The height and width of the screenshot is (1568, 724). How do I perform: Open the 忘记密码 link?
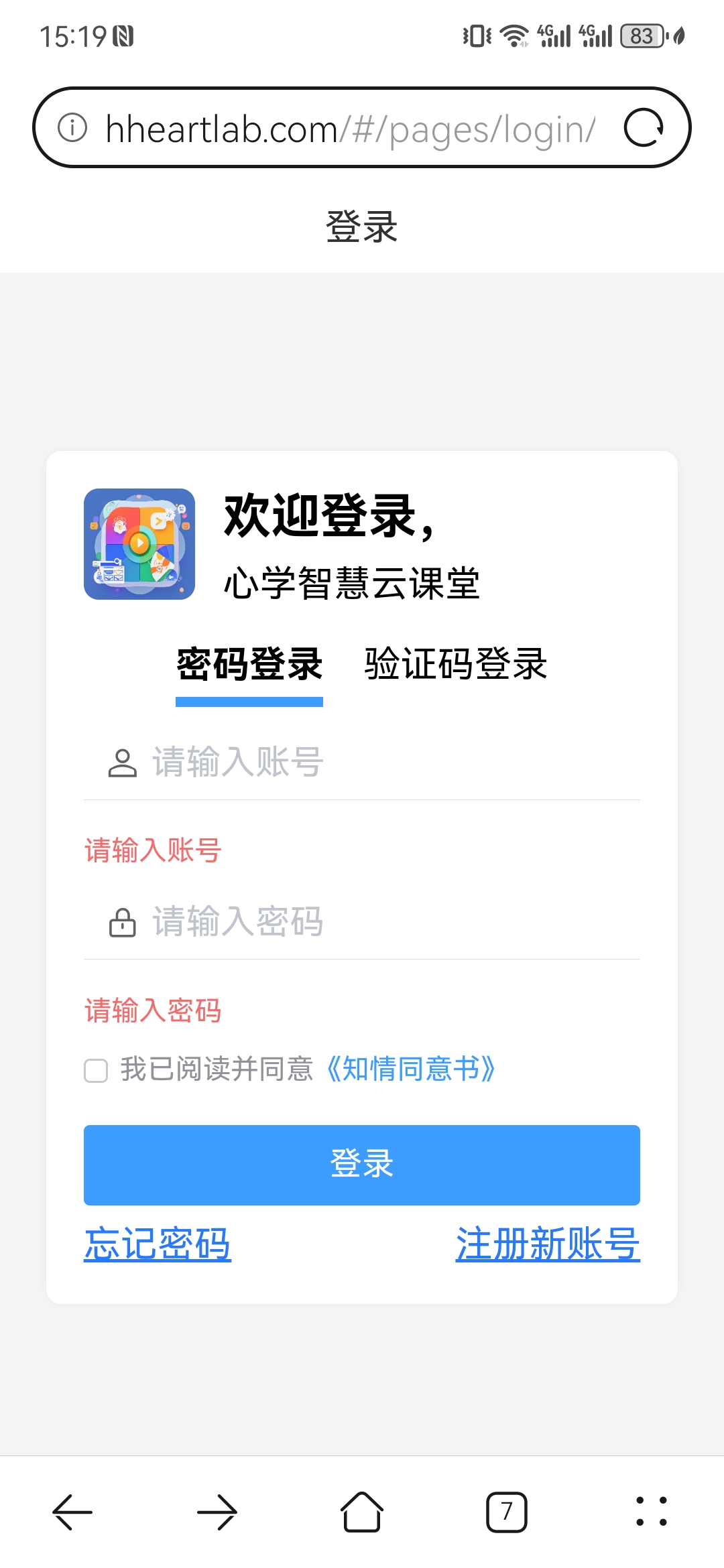tap(158, 1244)
